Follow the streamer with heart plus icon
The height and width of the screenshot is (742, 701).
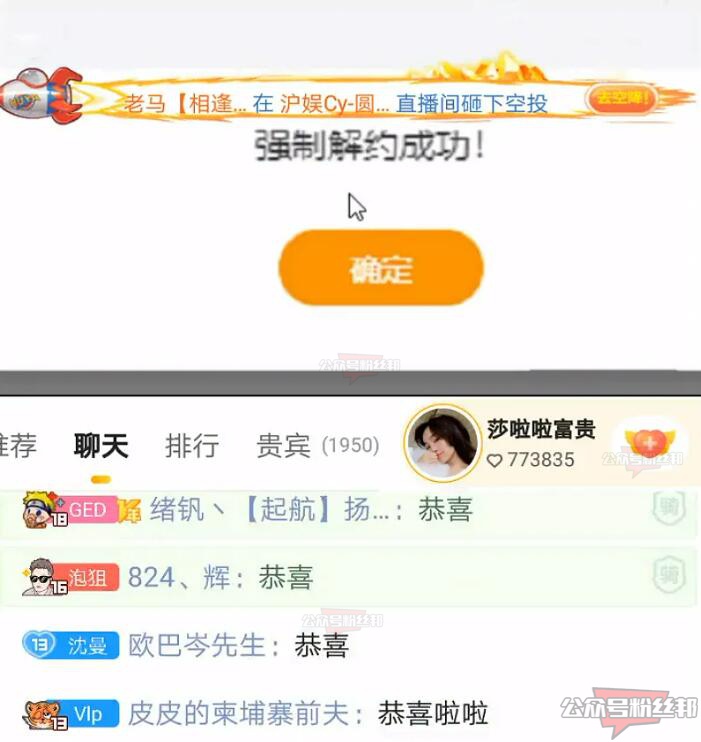click(x=648, y=444)
